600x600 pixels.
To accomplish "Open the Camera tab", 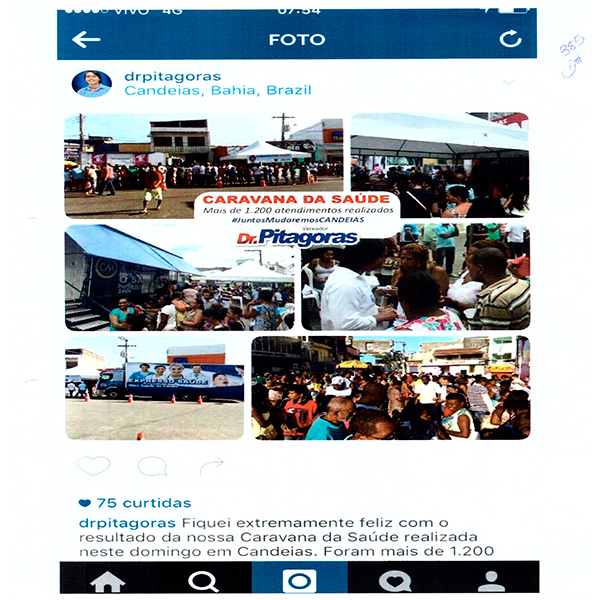I will 299,580.
